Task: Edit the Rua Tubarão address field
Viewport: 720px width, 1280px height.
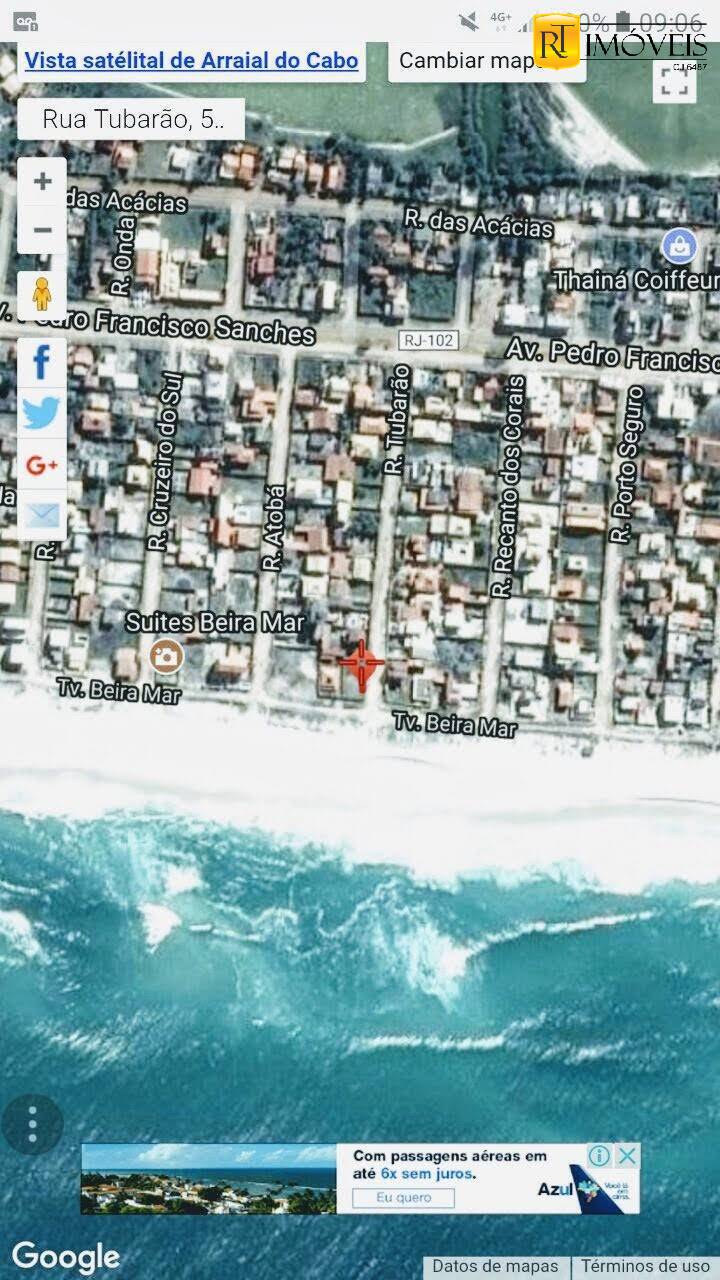Action: click(x=131, y=121)
